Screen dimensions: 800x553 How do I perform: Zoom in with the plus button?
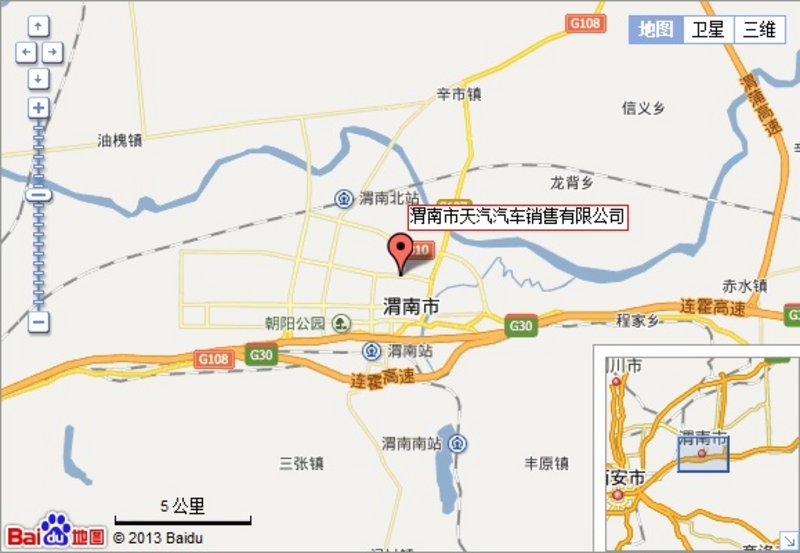coord(38,108)
